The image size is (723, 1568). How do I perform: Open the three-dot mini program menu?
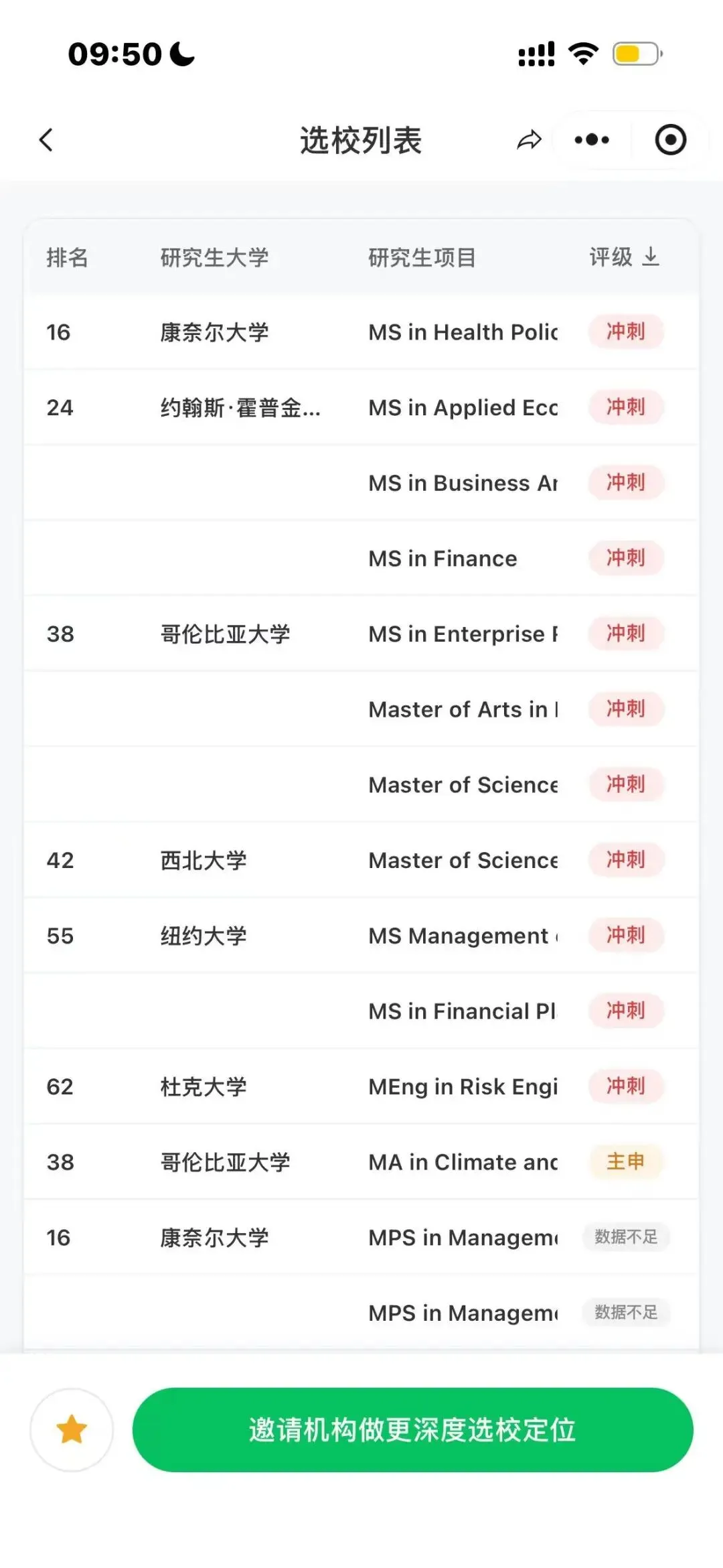(592, 140)
